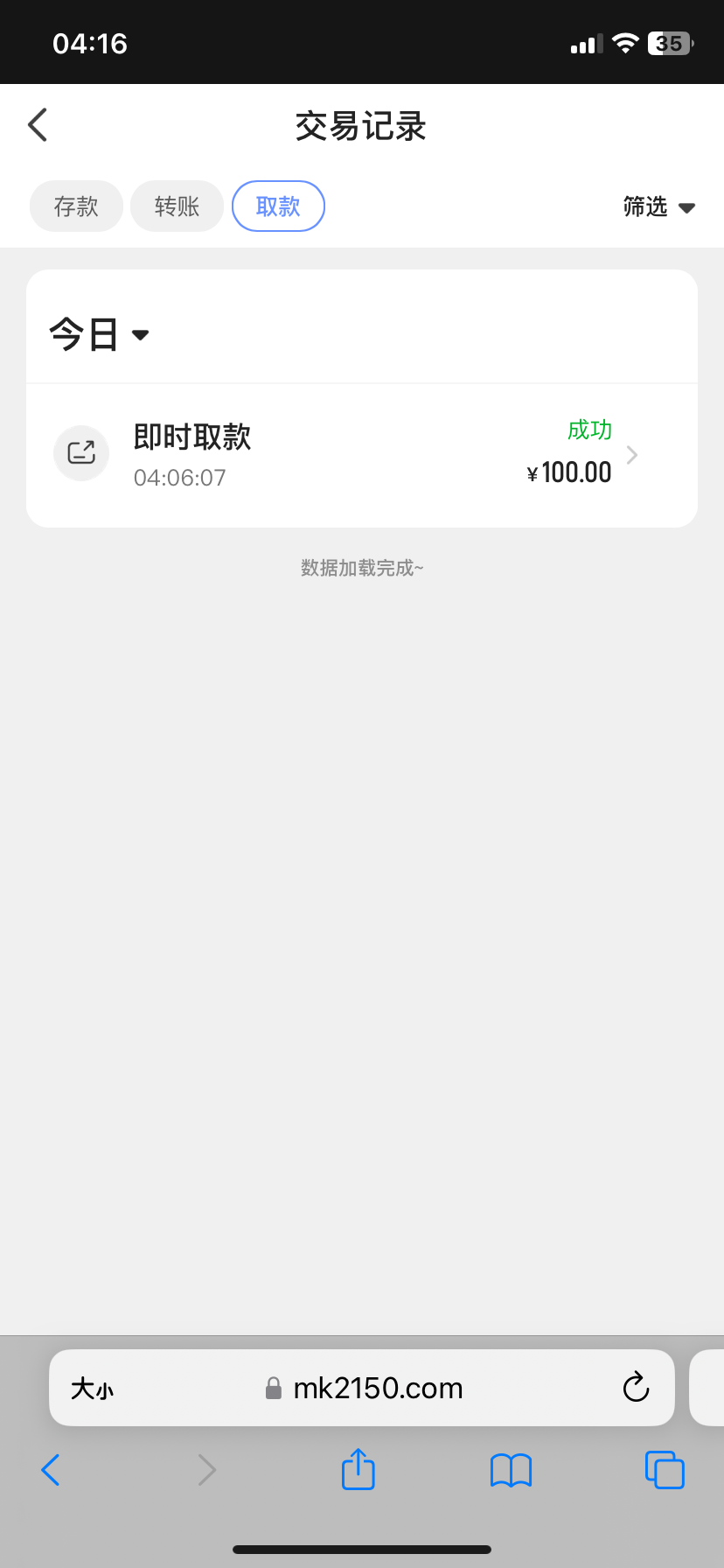Screen dimensions: 724x1568
Task: Switch to the 存款 tab
Action: (x=76, y=206)
